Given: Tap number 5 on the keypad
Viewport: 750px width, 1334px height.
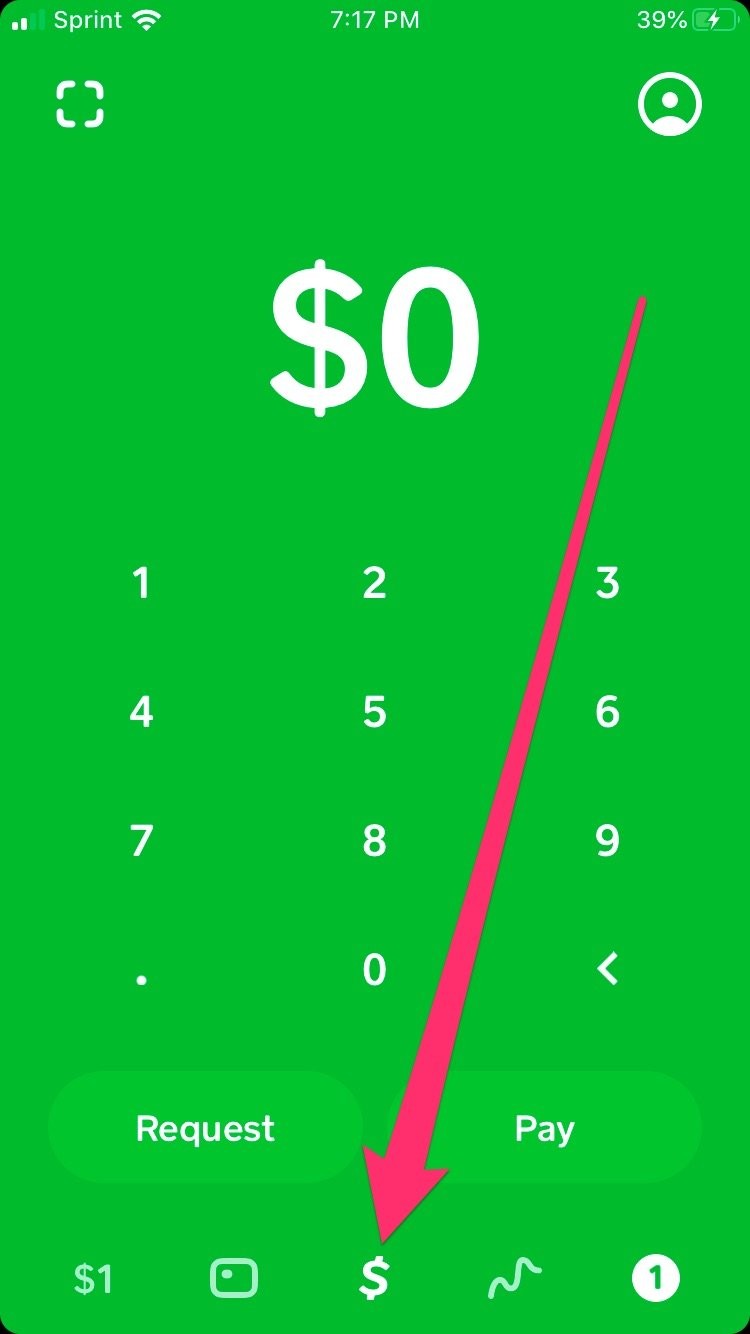Looking at the screenshot, I should (375, 712).
